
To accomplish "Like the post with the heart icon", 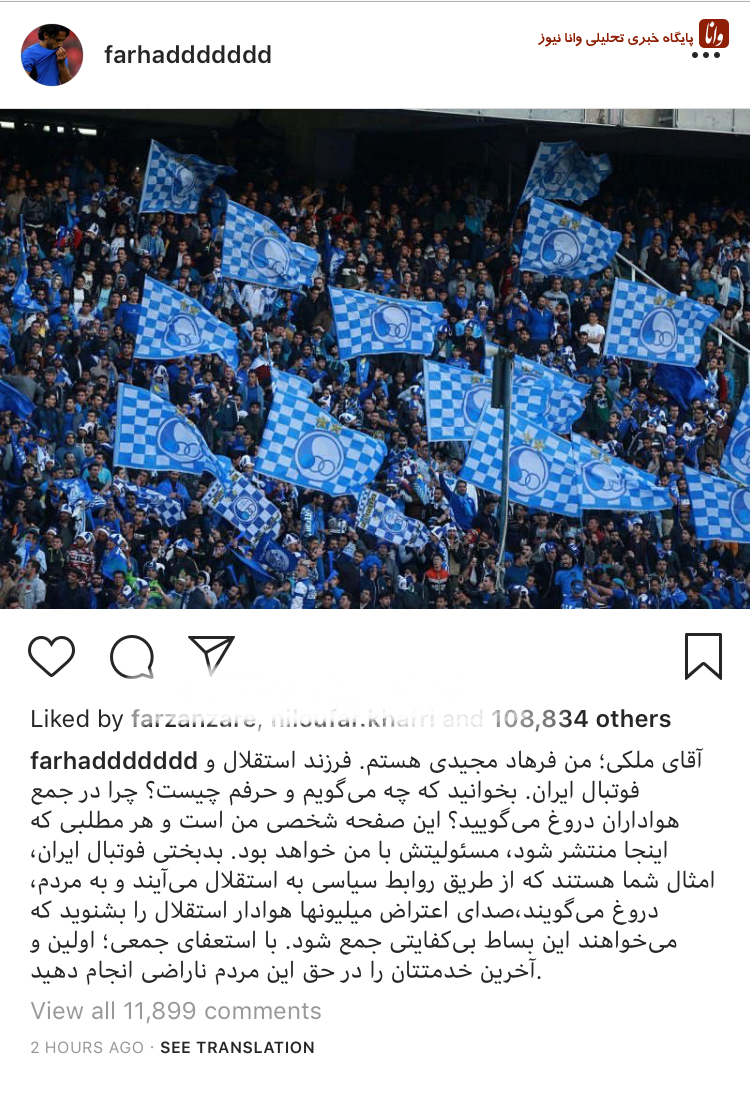I will 52,656.
